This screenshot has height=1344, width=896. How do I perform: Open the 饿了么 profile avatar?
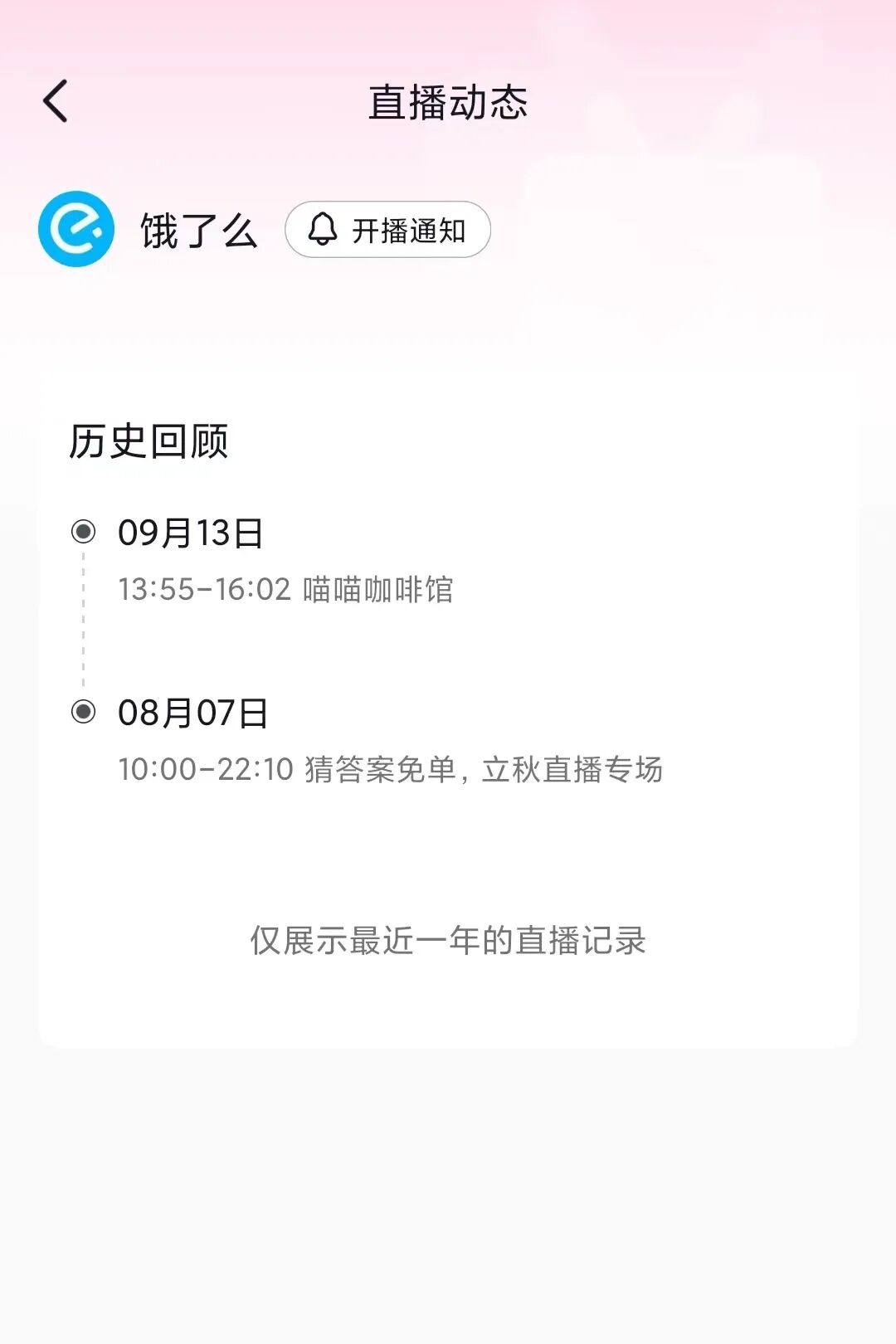76,229
